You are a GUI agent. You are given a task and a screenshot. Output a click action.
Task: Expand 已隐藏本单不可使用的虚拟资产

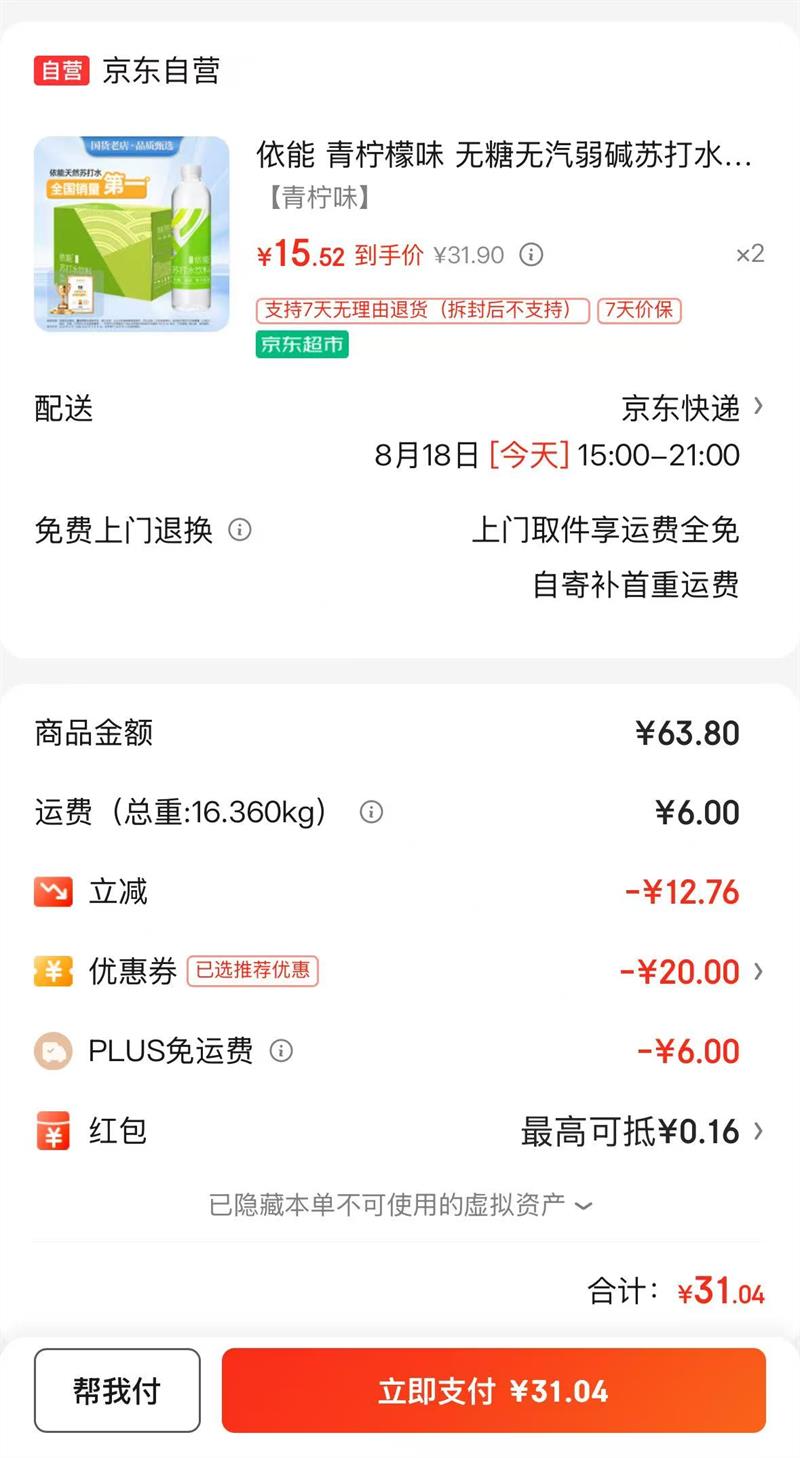(400, 1205)
